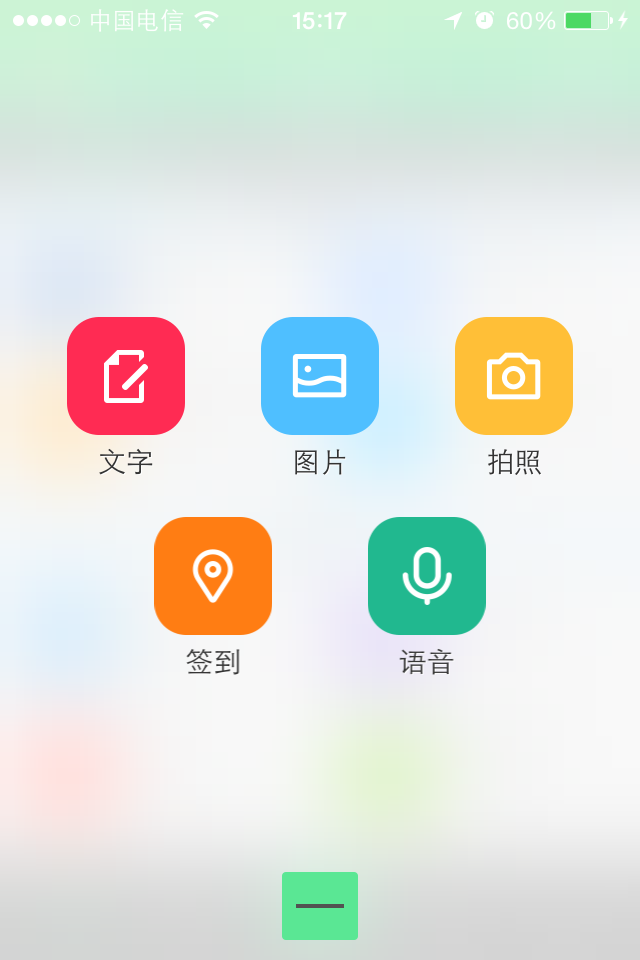Open the 拍照 camera option
This screenshot has width=640, height=960.
514,376
